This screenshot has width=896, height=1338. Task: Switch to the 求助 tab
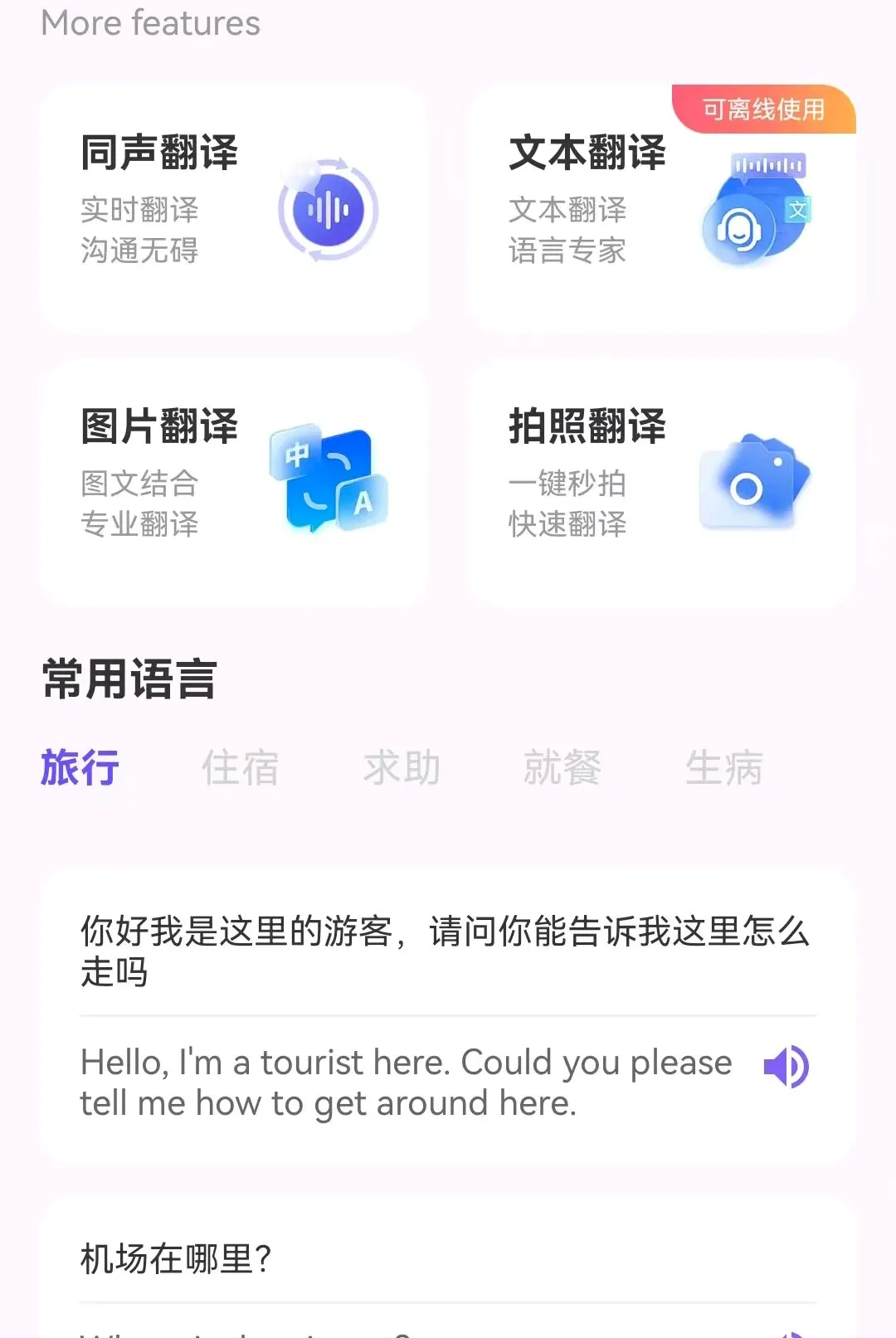[x=402, y=767]
